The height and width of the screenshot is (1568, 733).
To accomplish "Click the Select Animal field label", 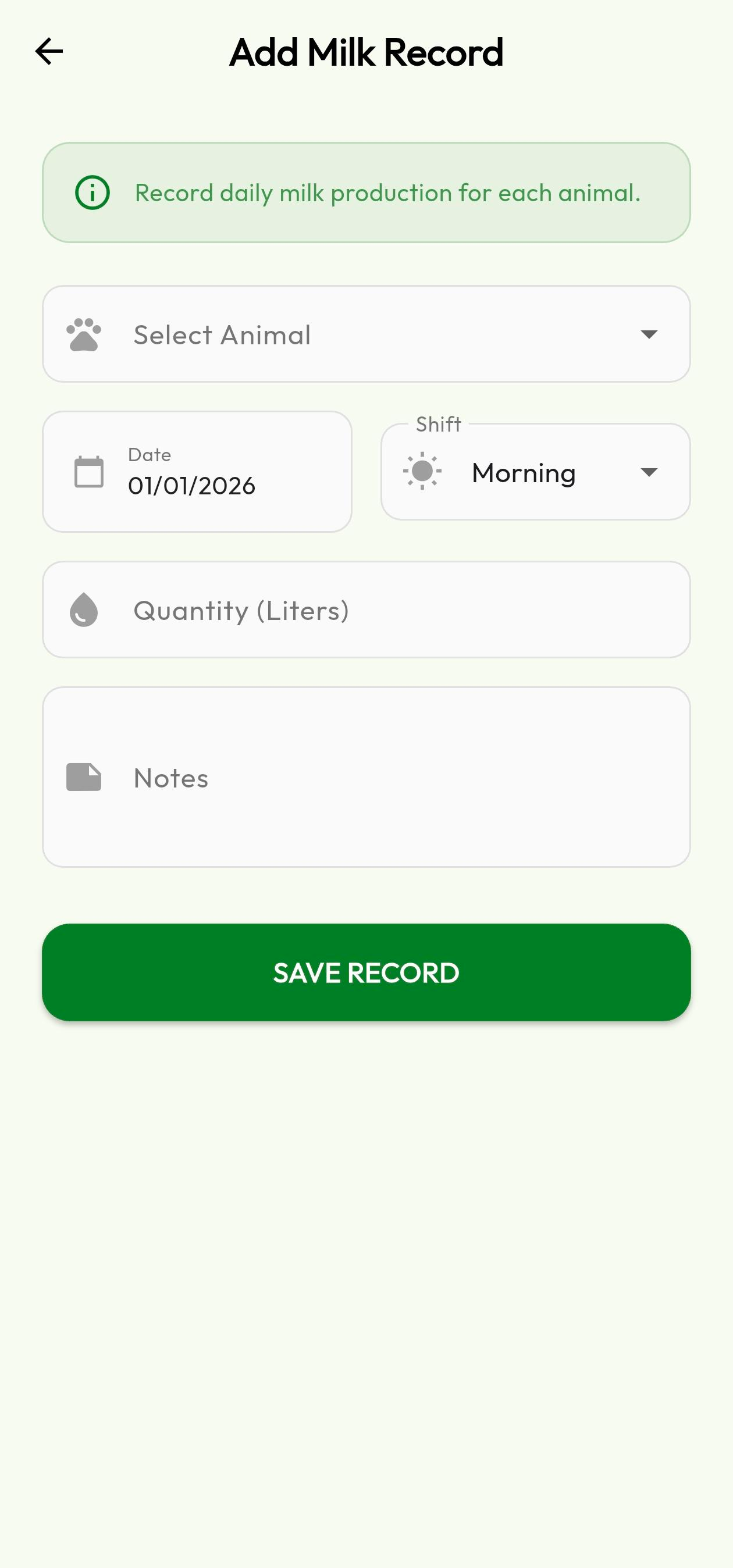I will pyautogui.click(x=222, y=334).
